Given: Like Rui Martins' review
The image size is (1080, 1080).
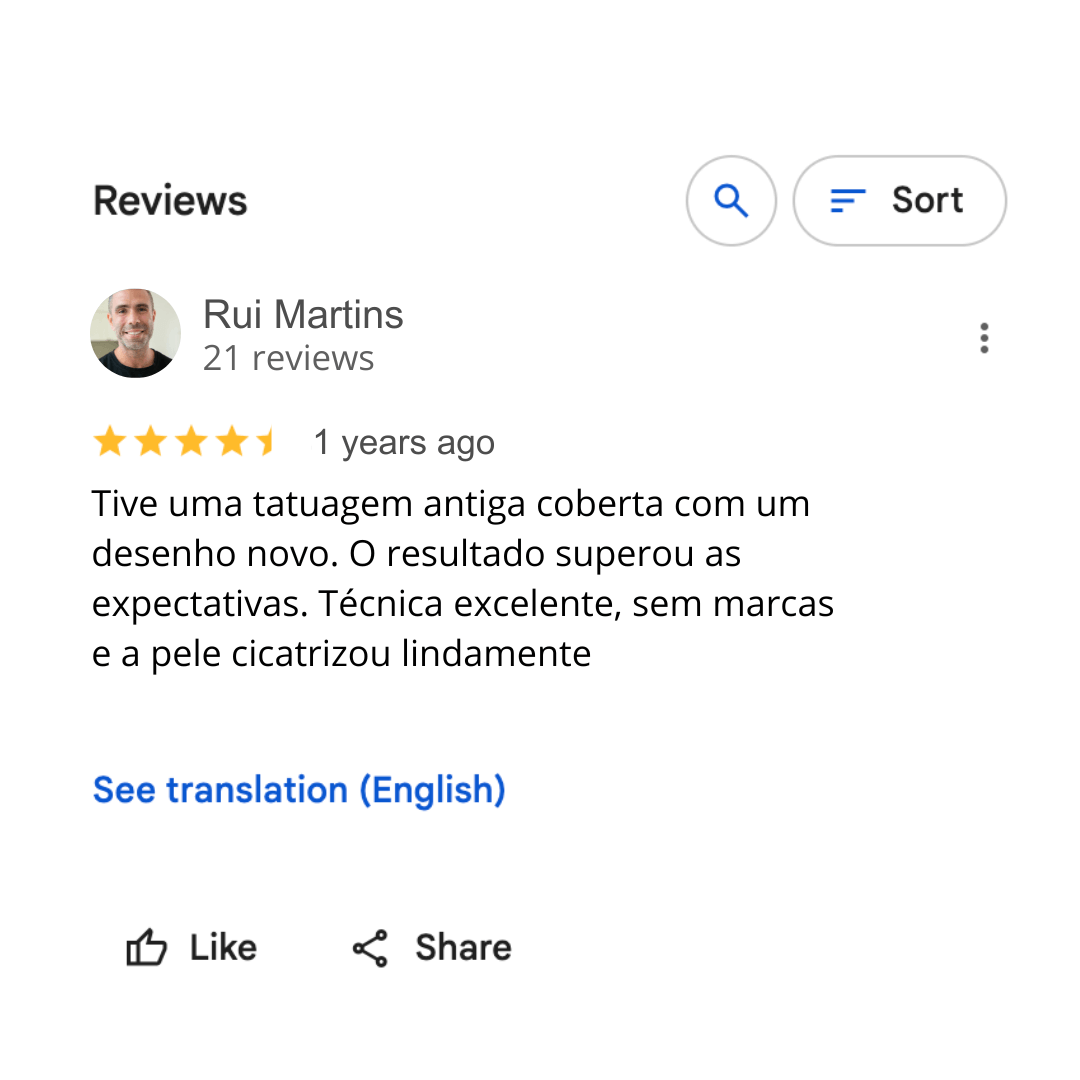Looking at the screenshot, I should [192, 947].
